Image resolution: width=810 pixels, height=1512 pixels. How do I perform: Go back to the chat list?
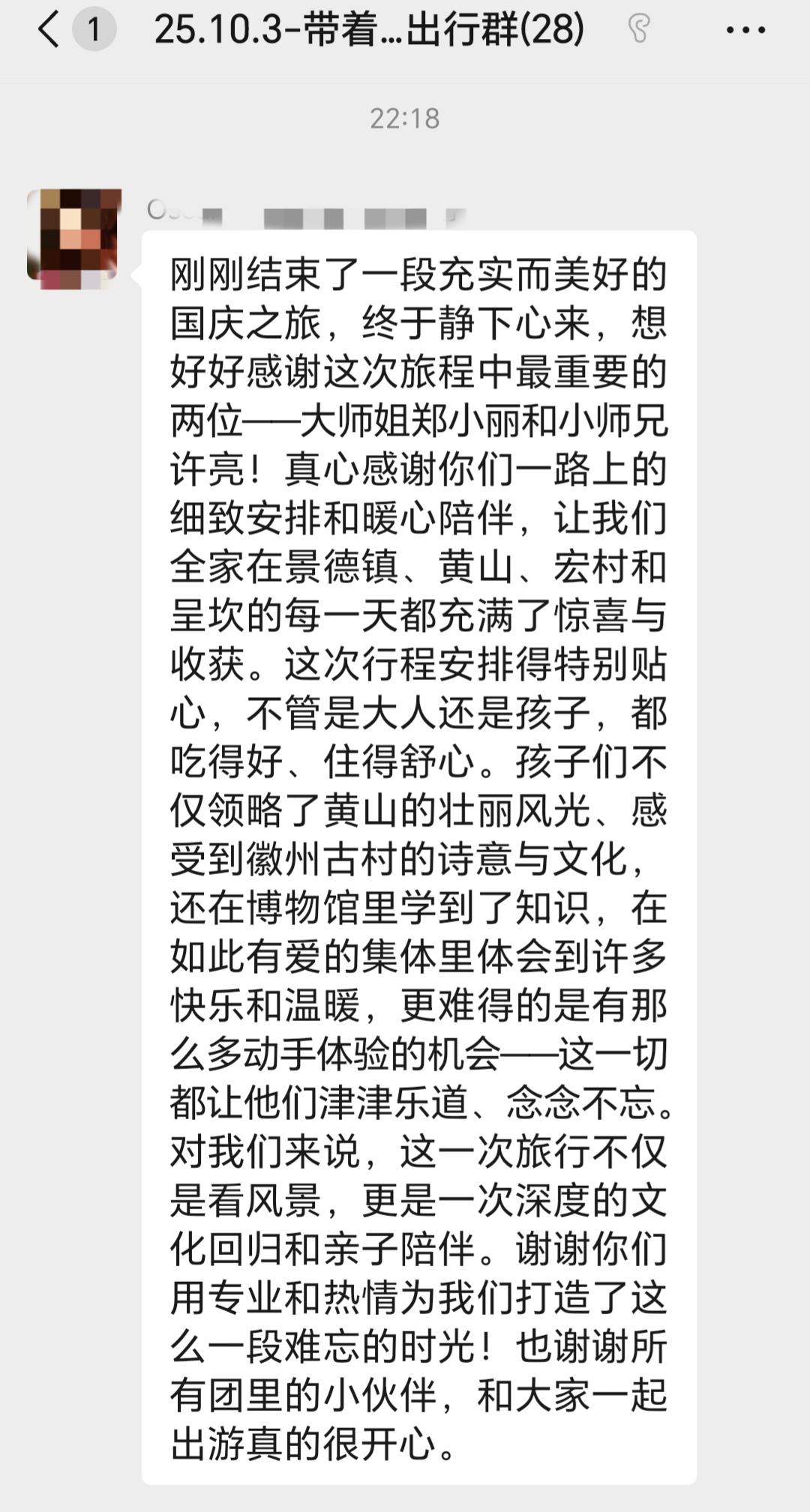(49, 31)
